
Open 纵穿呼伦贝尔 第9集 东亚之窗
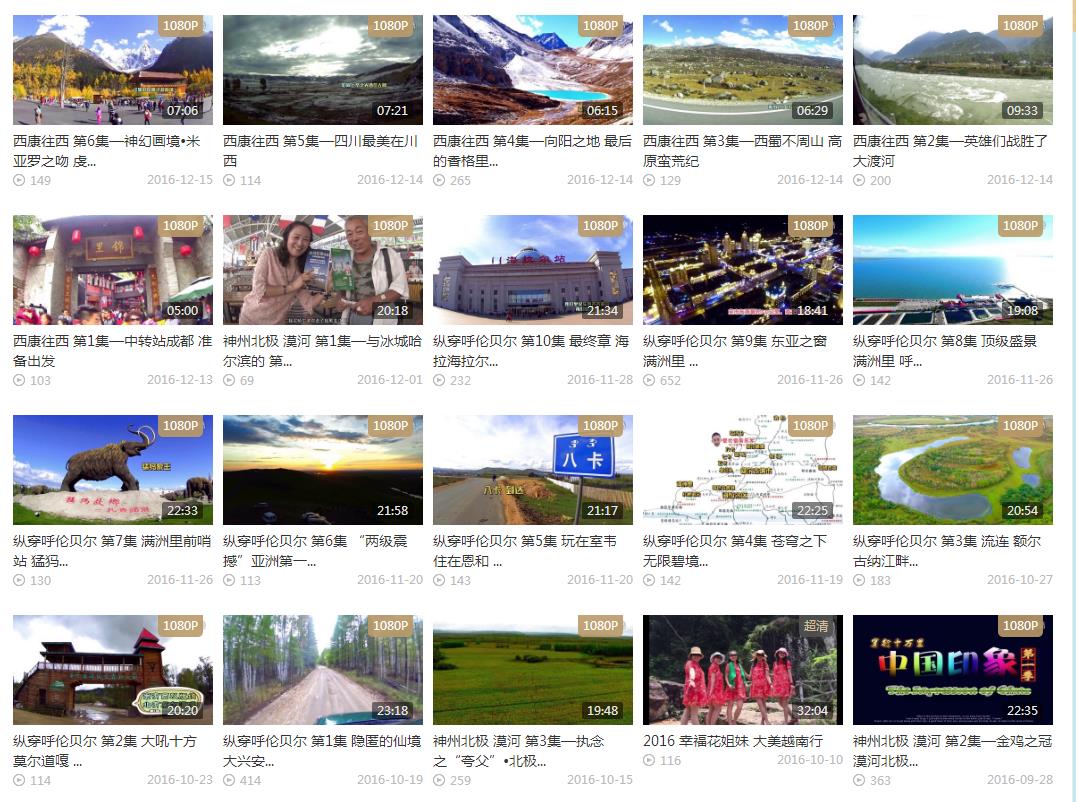[x=742, y=270]
